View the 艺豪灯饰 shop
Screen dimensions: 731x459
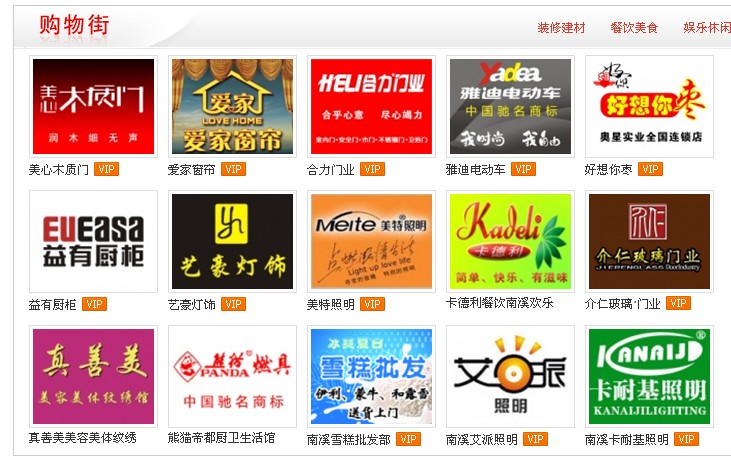coord(232,241)
